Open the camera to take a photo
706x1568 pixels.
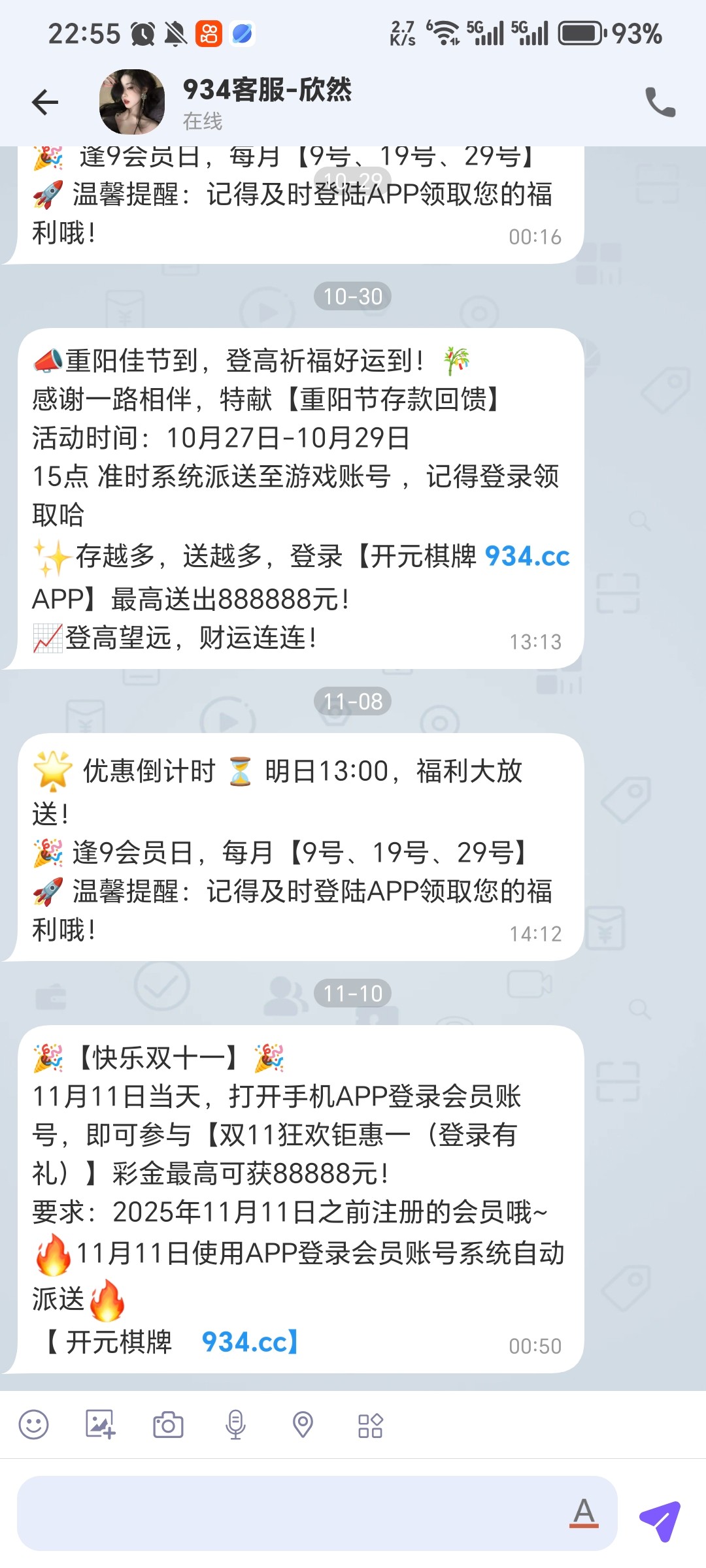coord(170,1426)
